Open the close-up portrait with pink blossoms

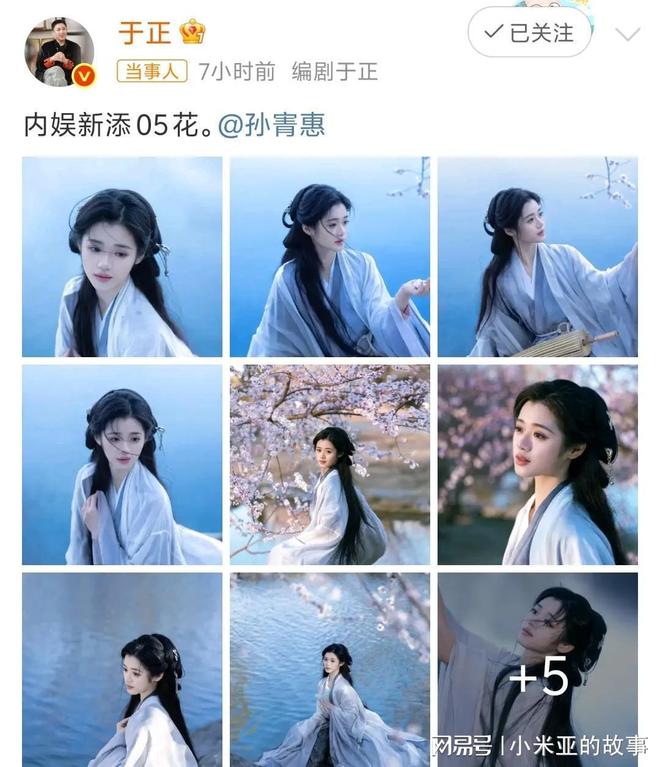538,464
